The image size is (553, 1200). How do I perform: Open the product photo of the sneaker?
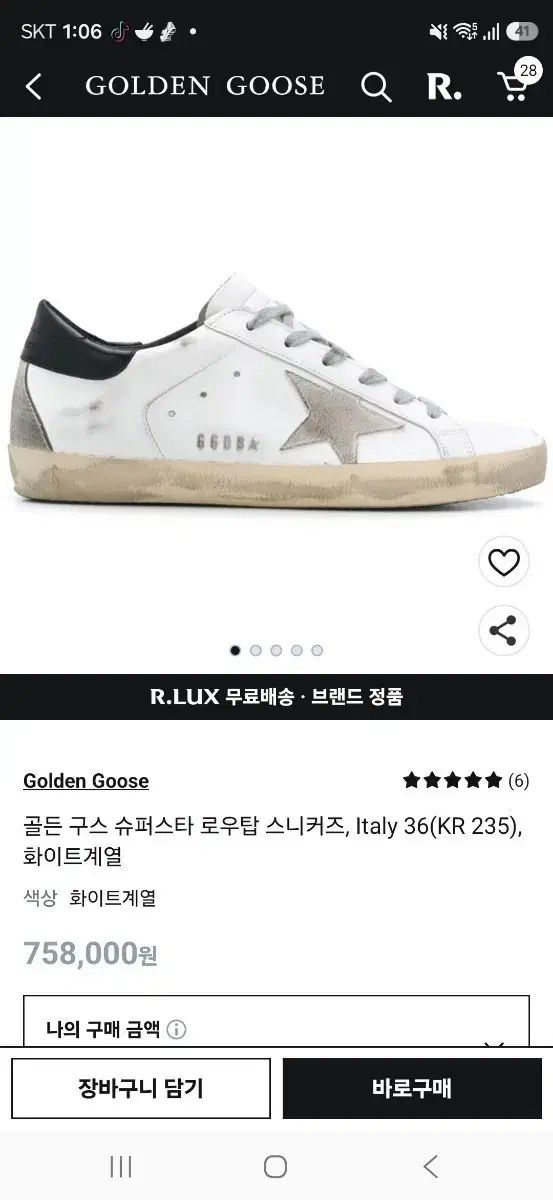276,395
